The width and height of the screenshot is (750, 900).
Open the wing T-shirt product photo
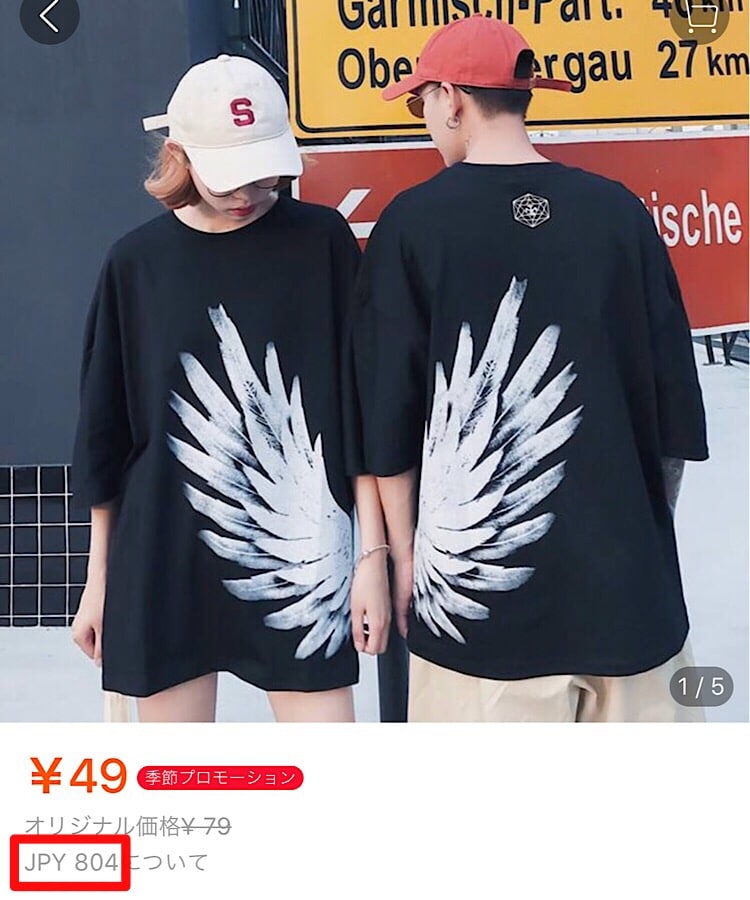[375, 400]
